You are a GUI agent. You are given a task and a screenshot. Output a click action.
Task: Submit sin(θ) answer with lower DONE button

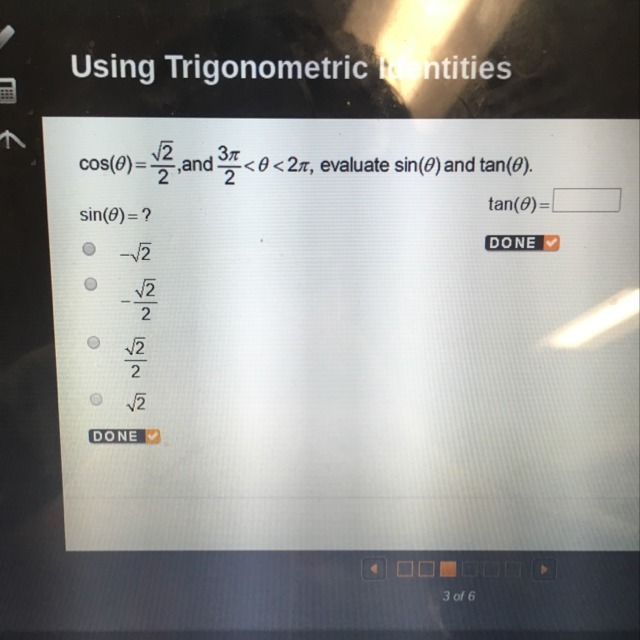pos(125,436)
